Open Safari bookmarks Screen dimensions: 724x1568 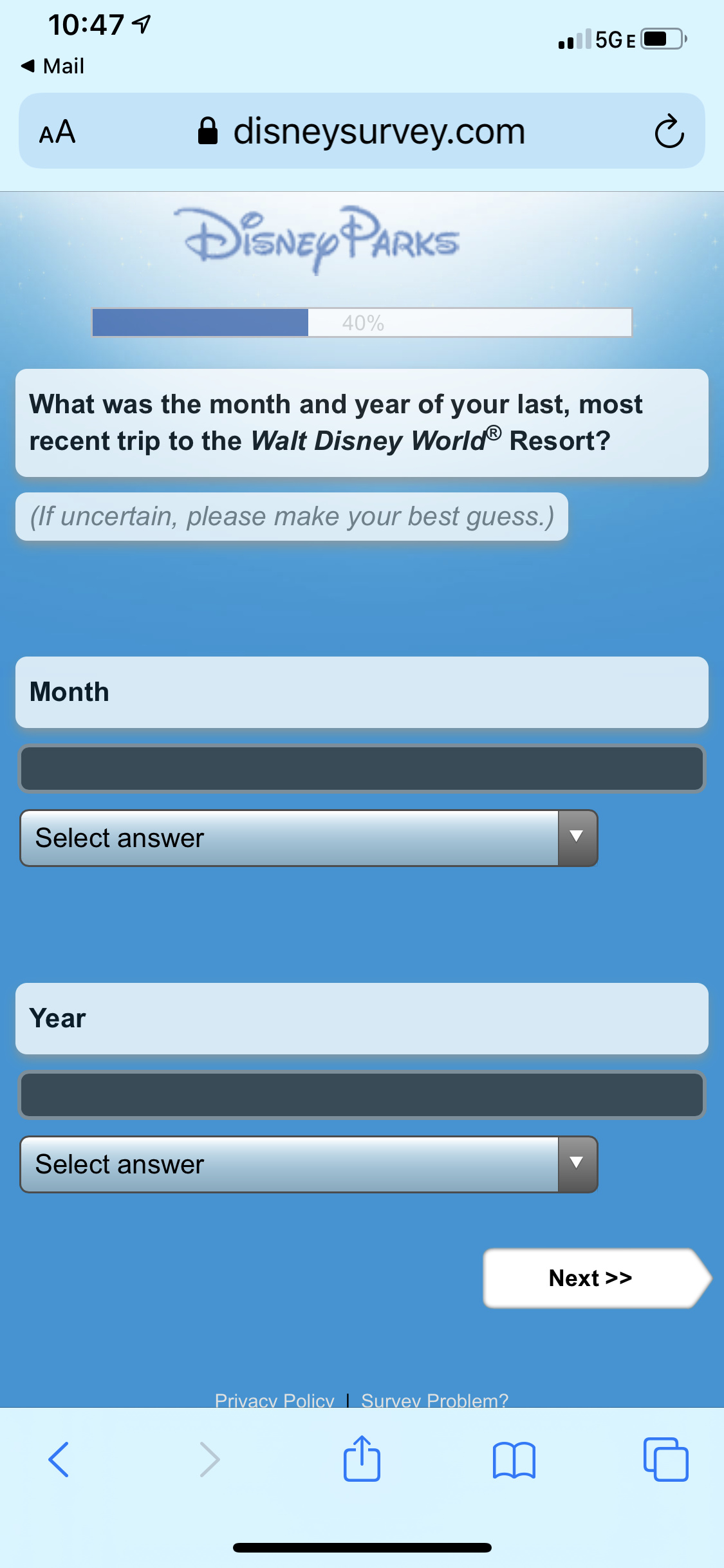coord(514,1459)
